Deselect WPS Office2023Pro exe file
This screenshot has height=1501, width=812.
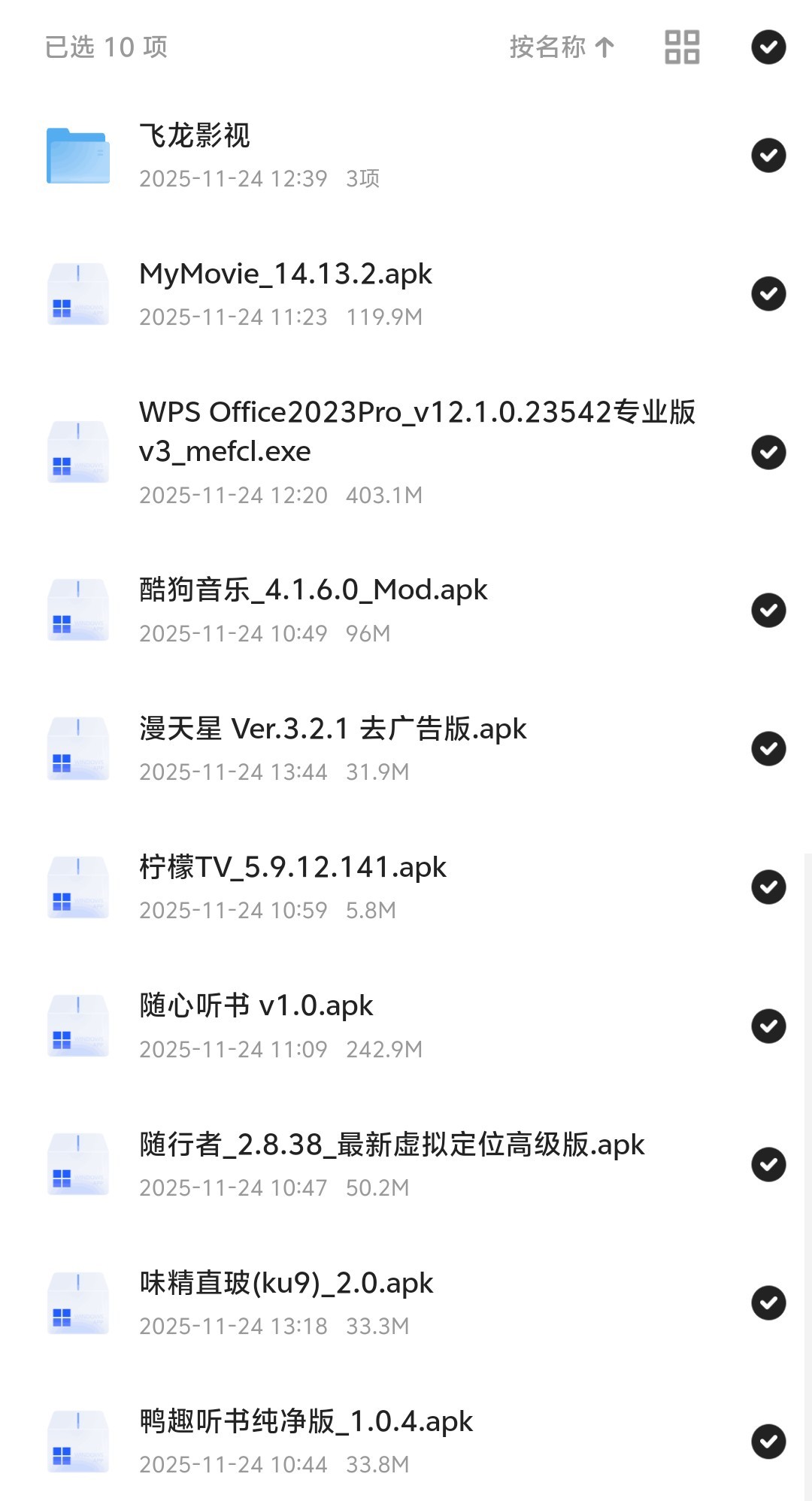coord(768,453)
